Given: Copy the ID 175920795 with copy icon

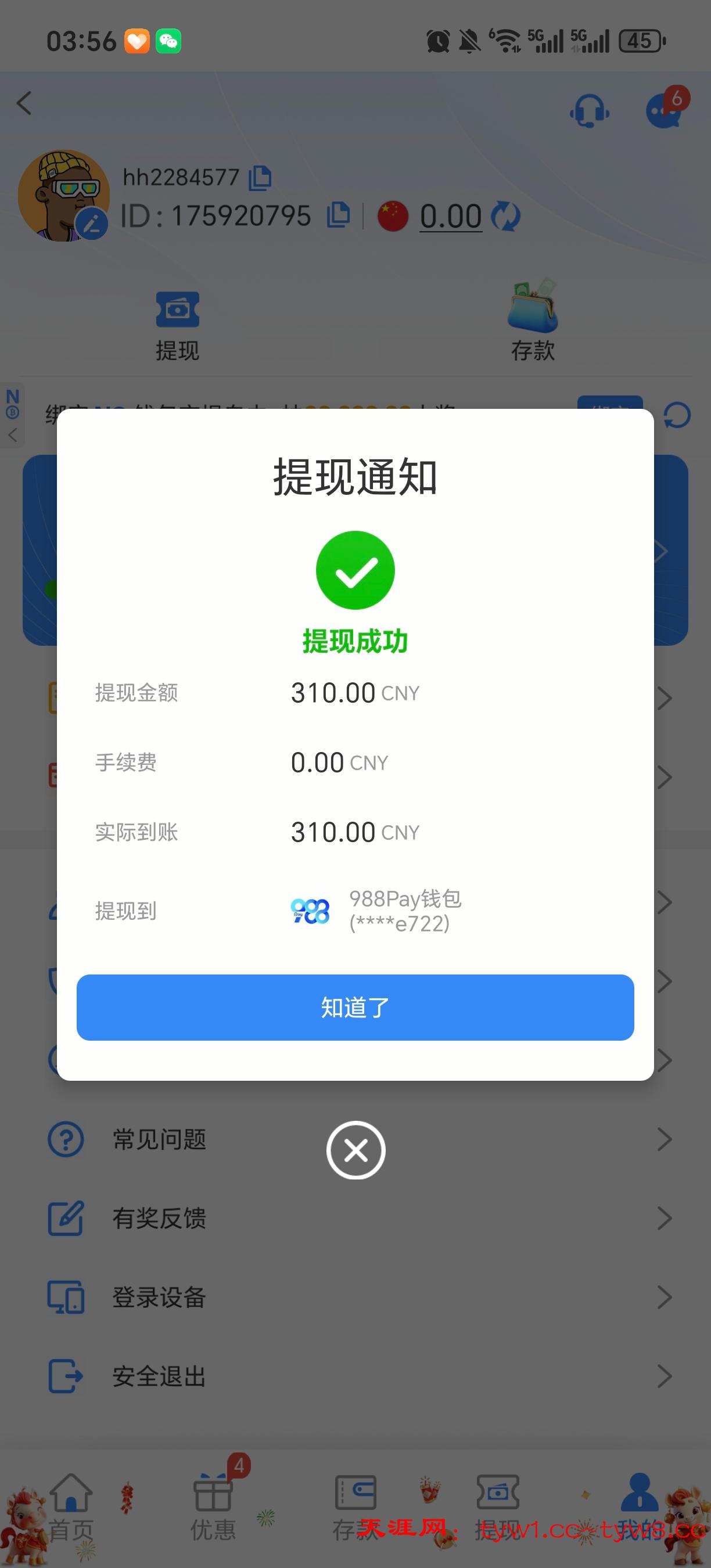Looking at the screenshot, I should (337, 214).
